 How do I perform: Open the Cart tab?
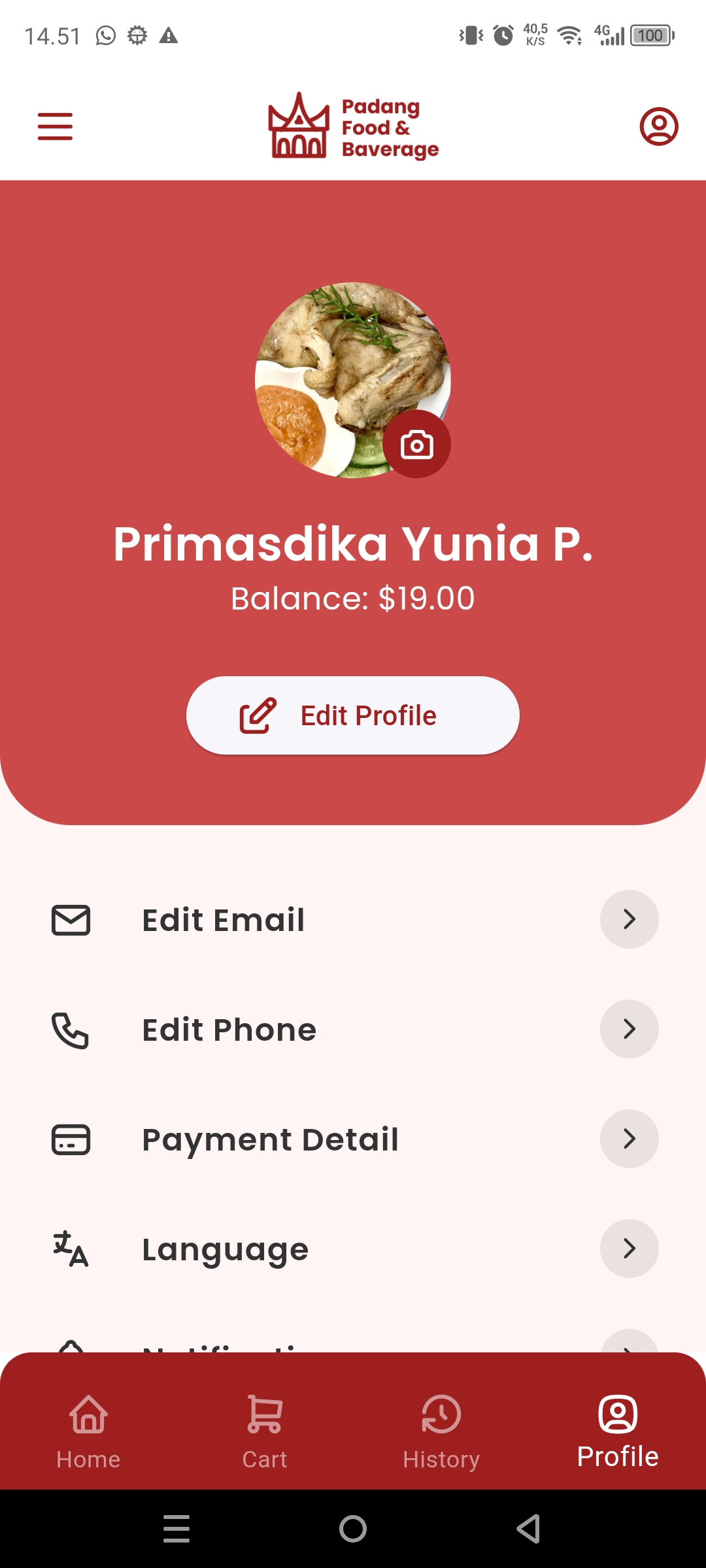coord(264,1428)
